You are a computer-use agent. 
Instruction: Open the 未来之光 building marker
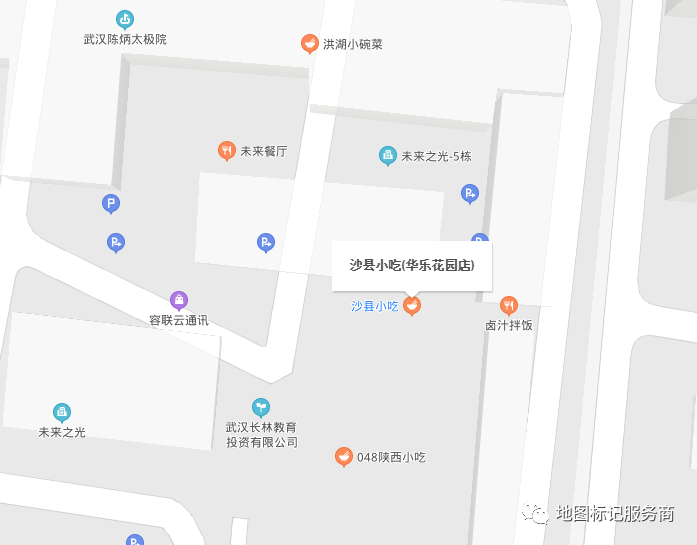pyautogui.click(x=62, y=412)
